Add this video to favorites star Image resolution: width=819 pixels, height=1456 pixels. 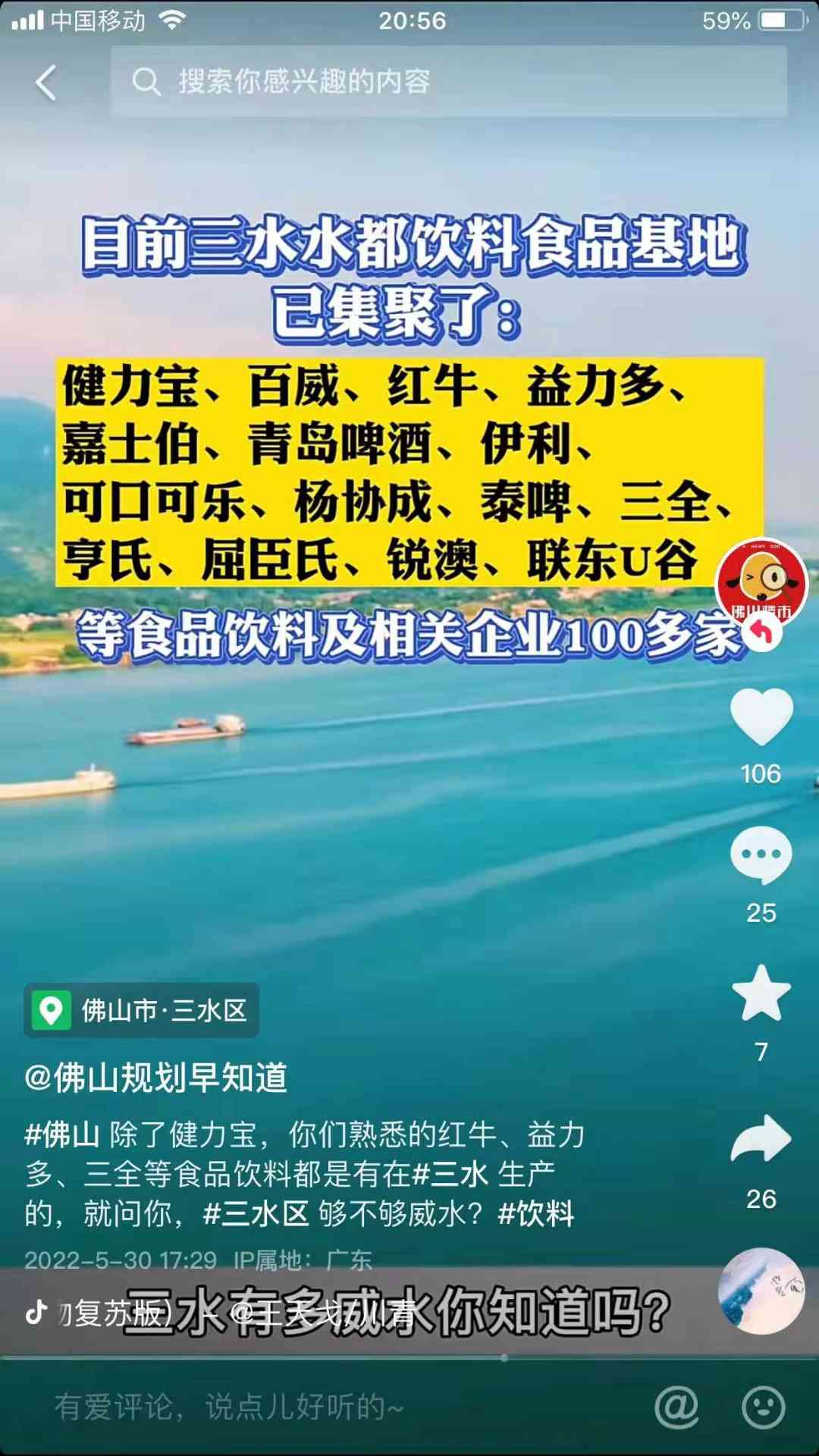761,993
